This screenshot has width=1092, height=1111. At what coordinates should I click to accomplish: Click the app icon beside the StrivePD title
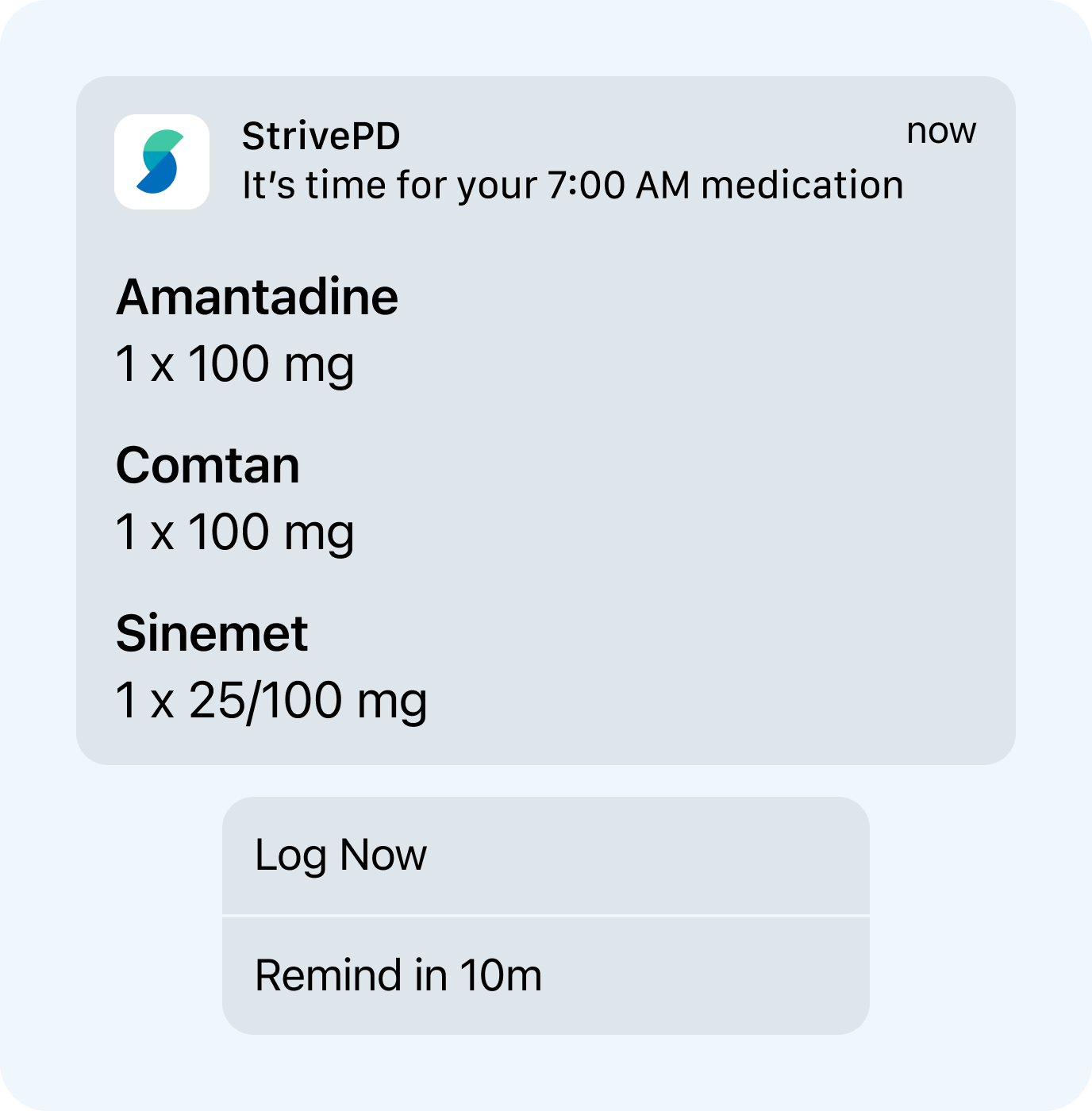pyautogui.click(x=163, y=163)
